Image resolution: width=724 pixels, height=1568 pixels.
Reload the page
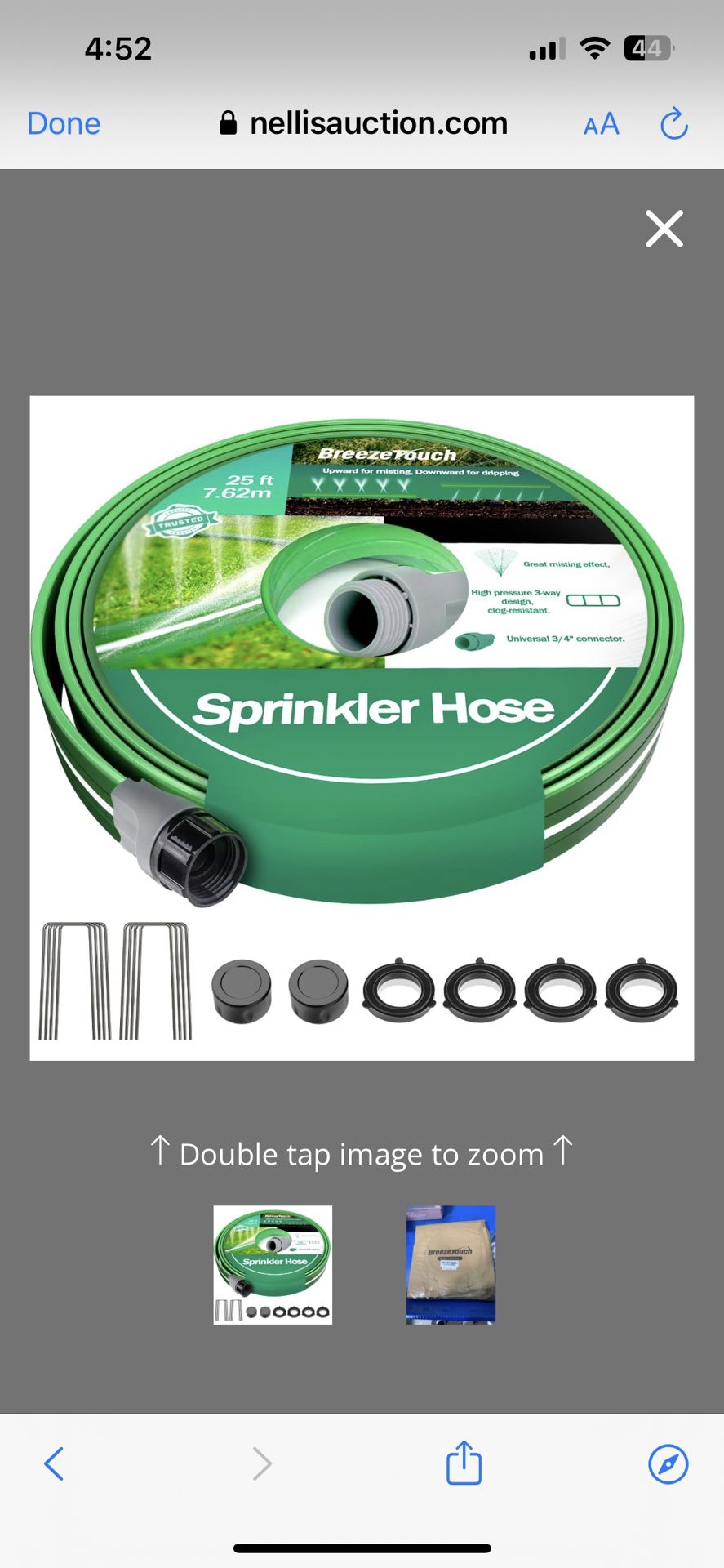click(x=674, y=123)
